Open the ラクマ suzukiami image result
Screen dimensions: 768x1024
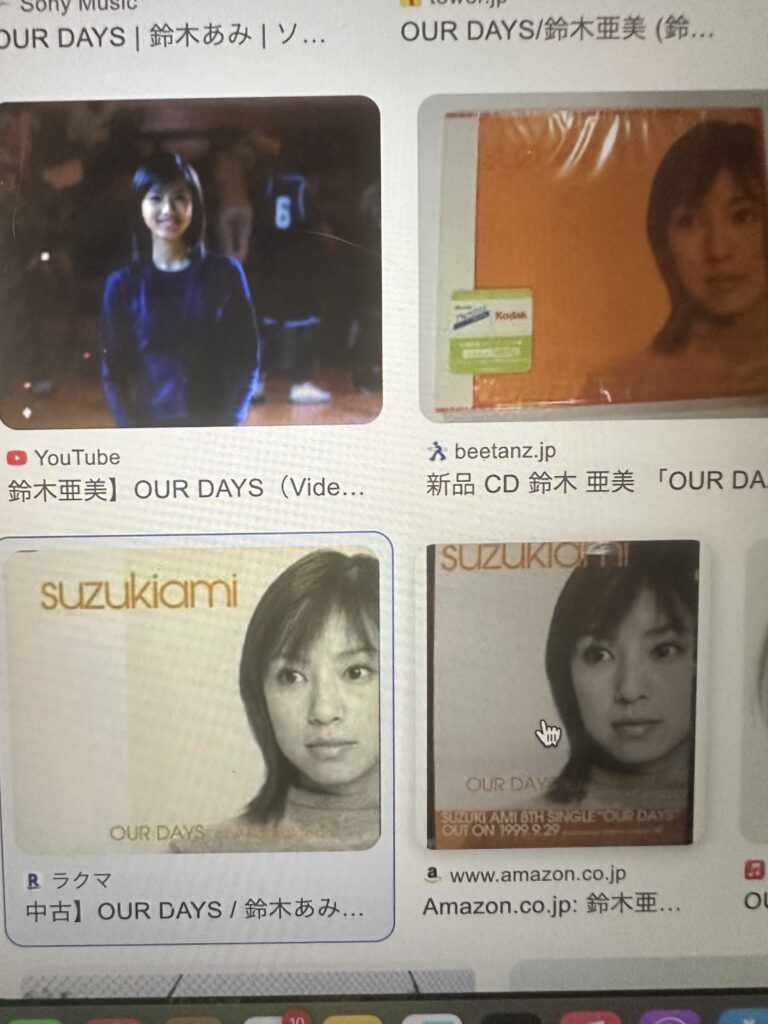pos(195,698)
